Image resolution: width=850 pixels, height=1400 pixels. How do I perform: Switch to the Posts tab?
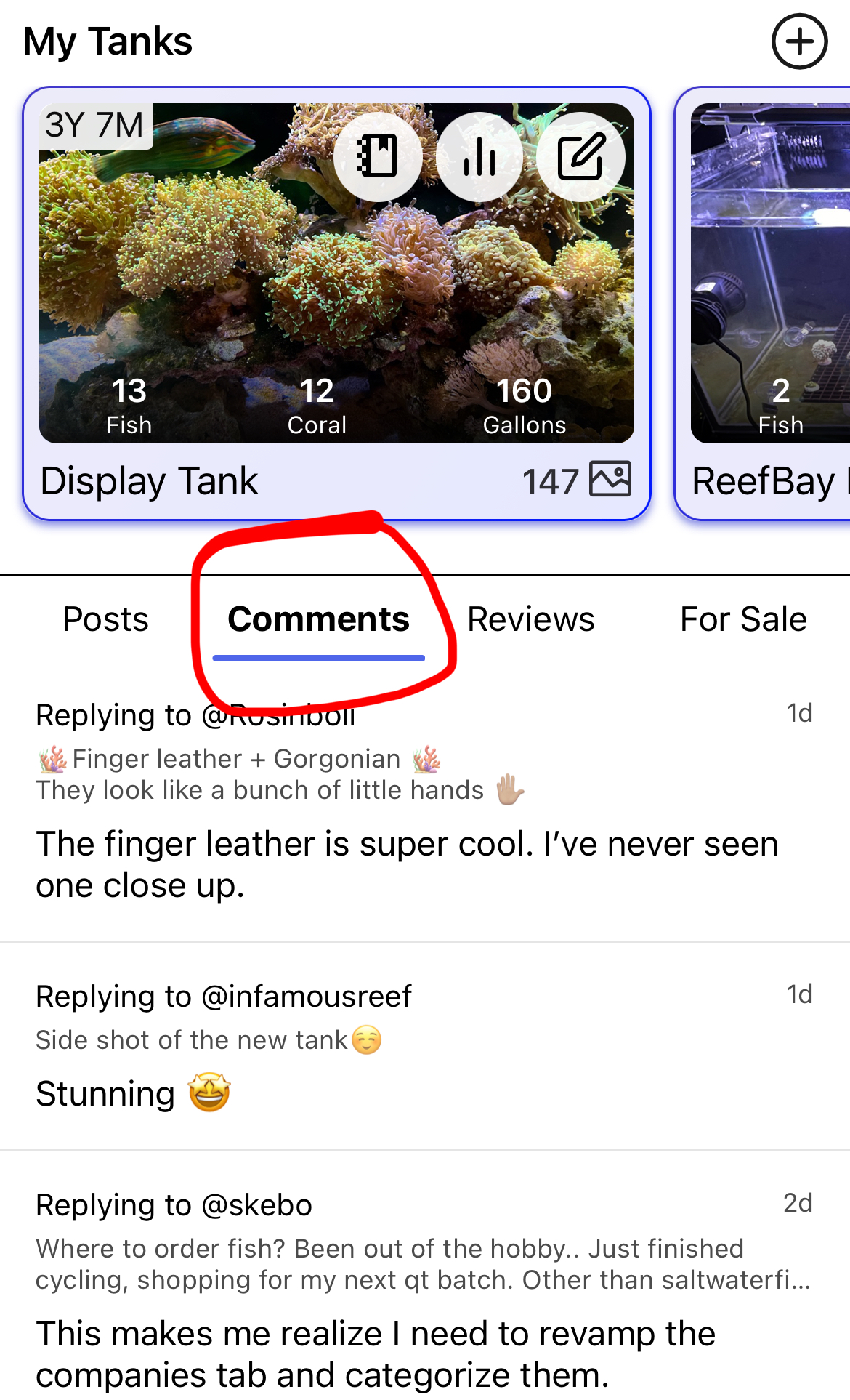(106, 620)
